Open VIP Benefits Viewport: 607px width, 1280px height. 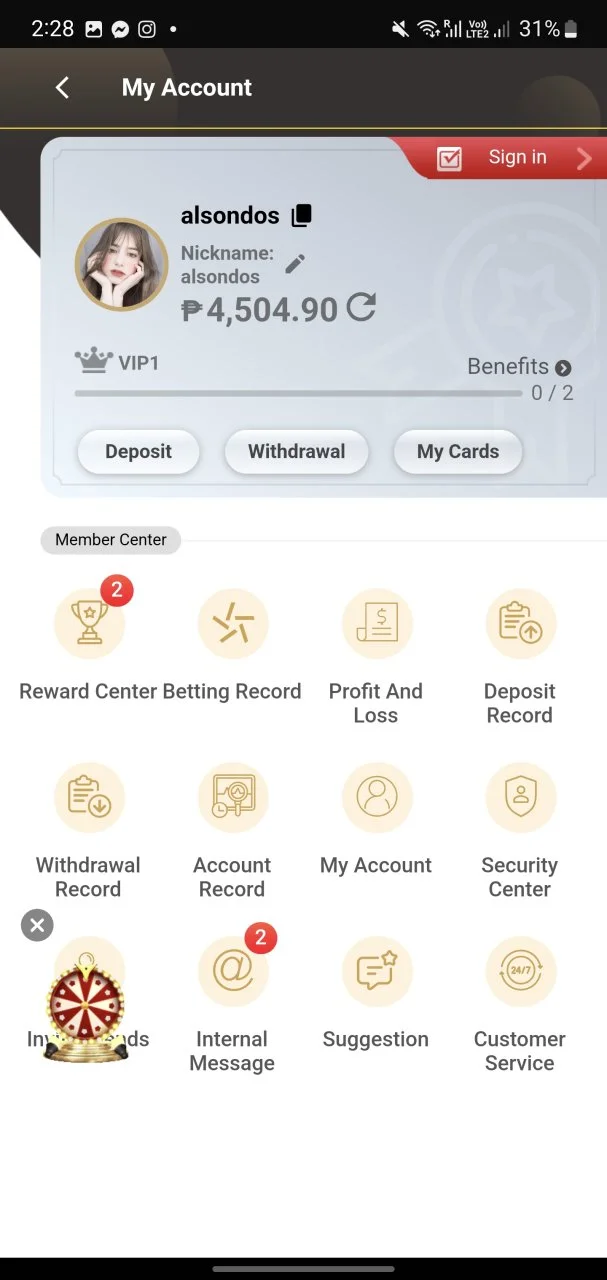coord(519,367)
